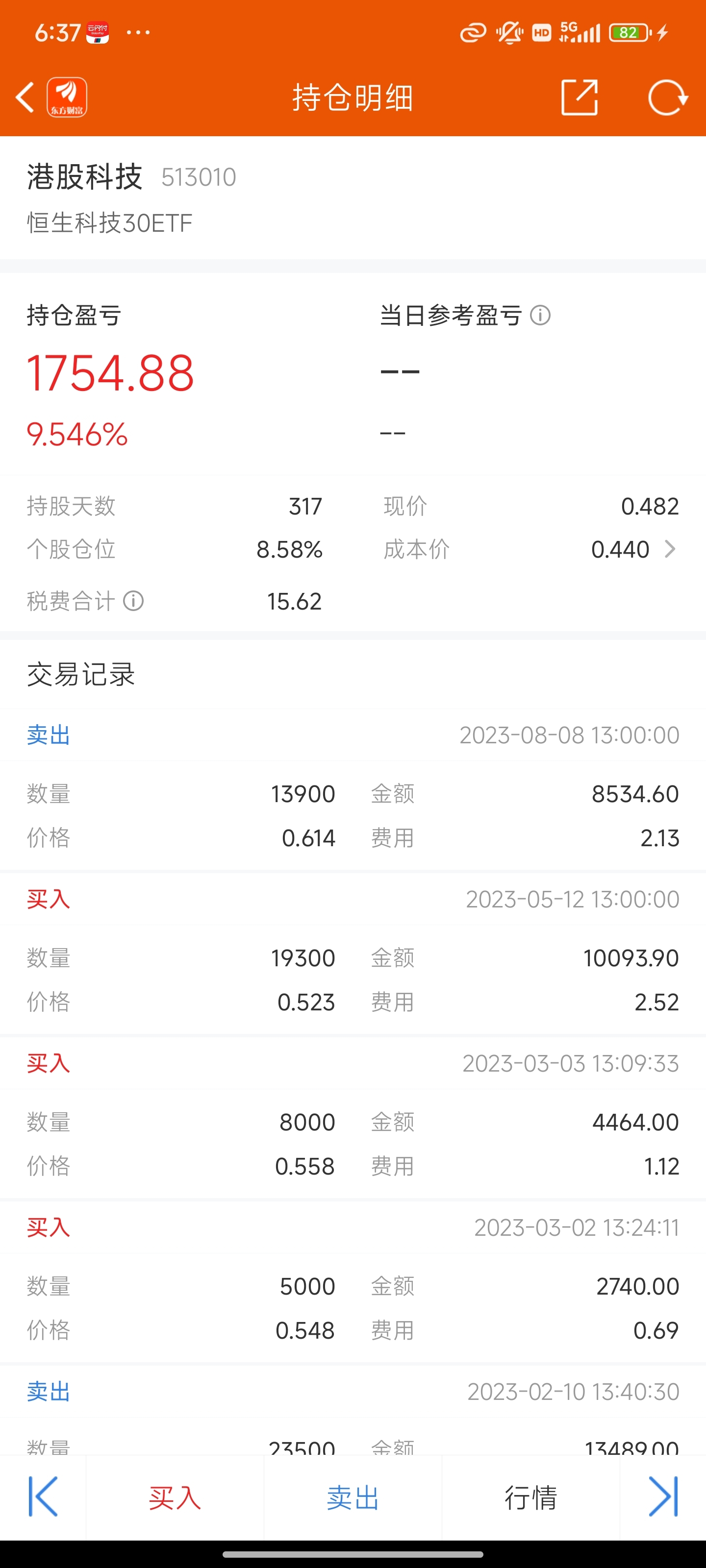Switch to the 行情 quotes tab
Screen dimensions: 706x1568
point(532,1498)
